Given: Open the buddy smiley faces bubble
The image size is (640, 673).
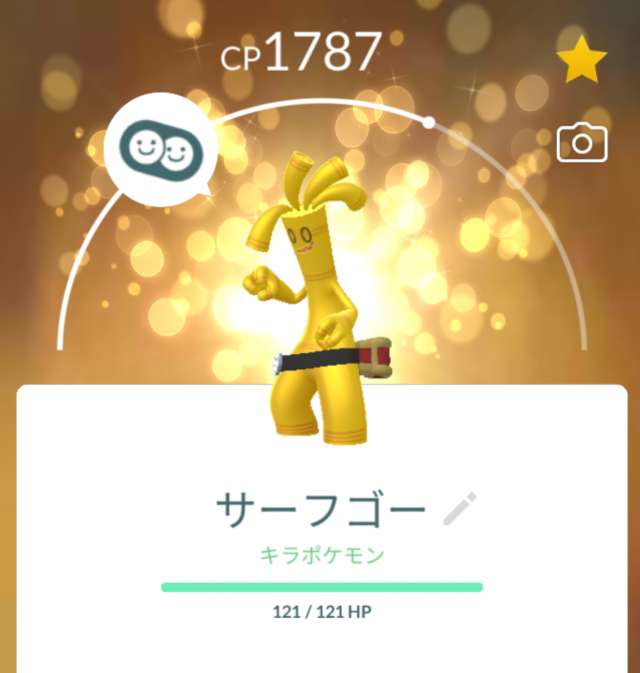Looking at the screenshot, I should [161, 151].
